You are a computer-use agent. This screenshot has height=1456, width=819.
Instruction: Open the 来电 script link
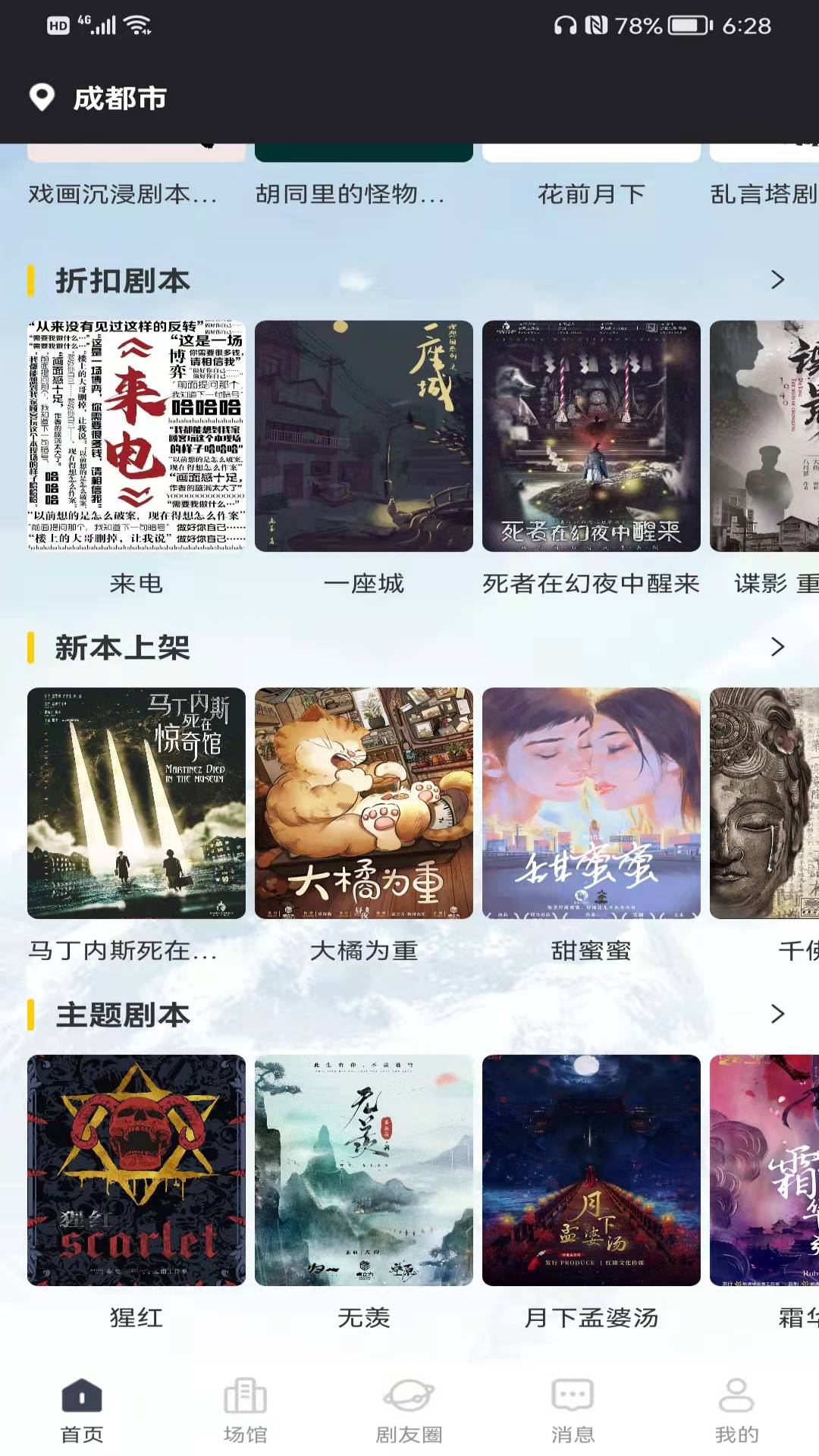(136, 440)
